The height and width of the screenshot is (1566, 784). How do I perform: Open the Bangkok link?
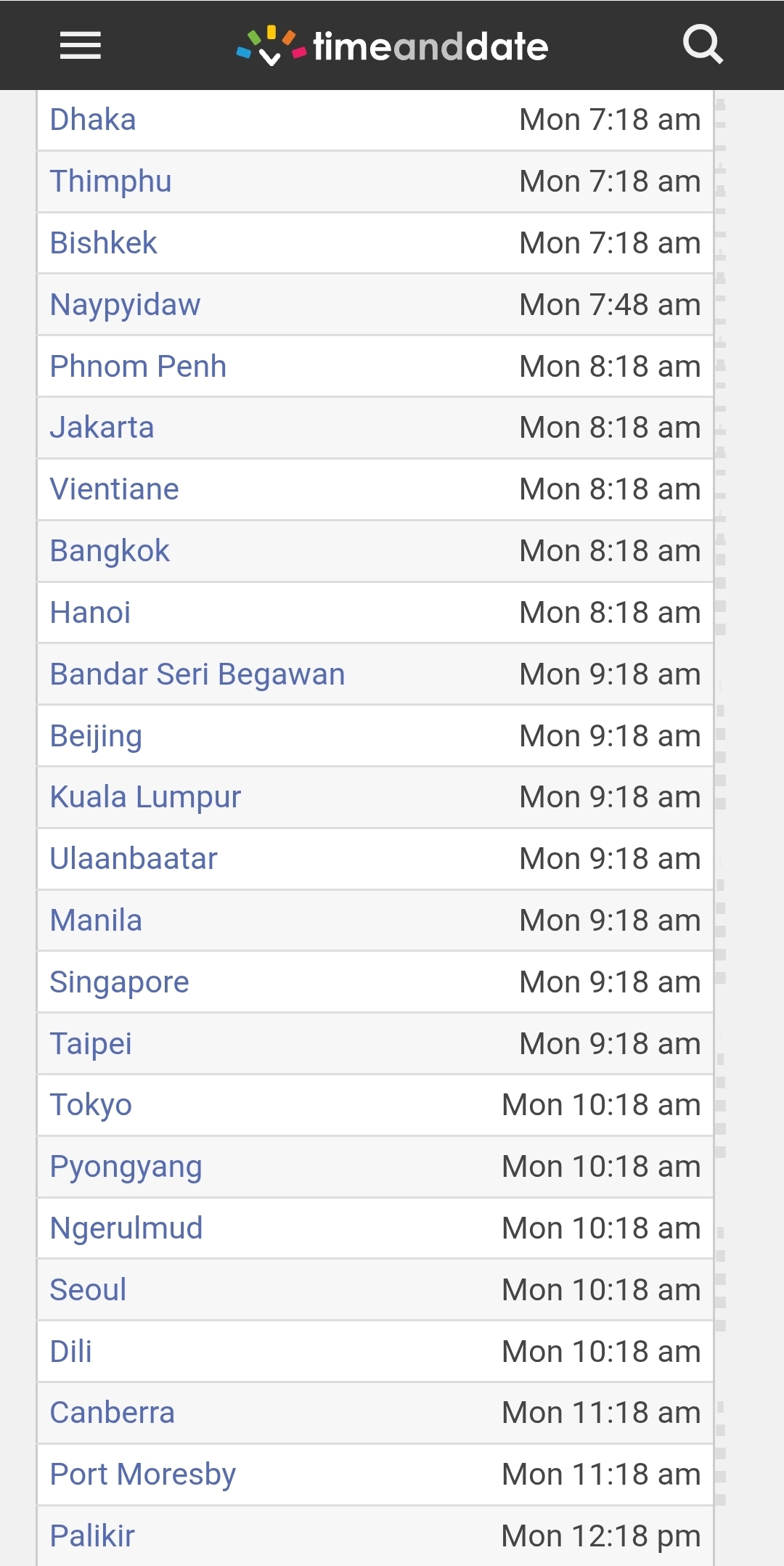[x=110, y=551]
